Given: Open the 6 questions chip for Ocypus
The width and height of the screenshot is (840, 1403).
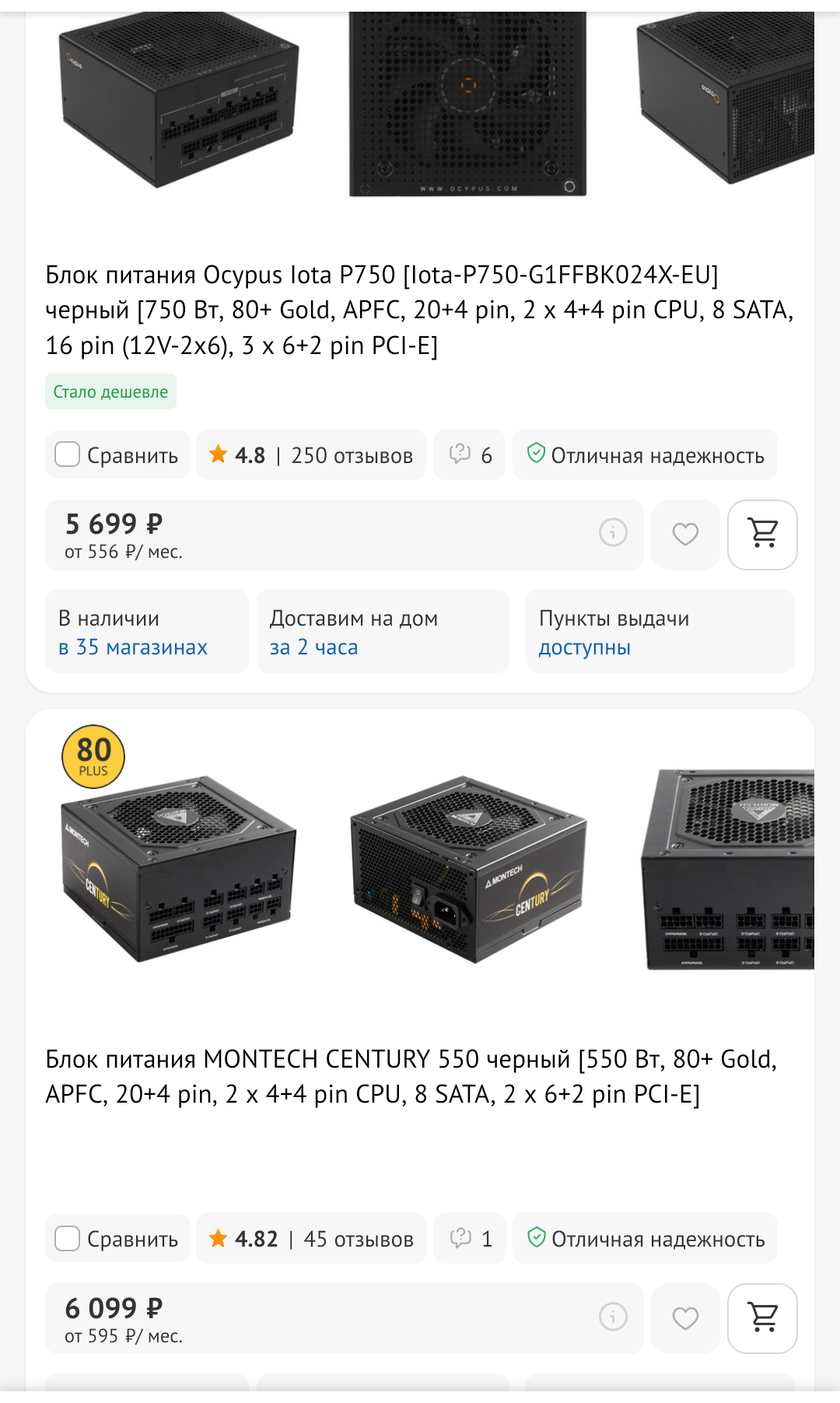Looking at the screenshot, I should 470,455.
